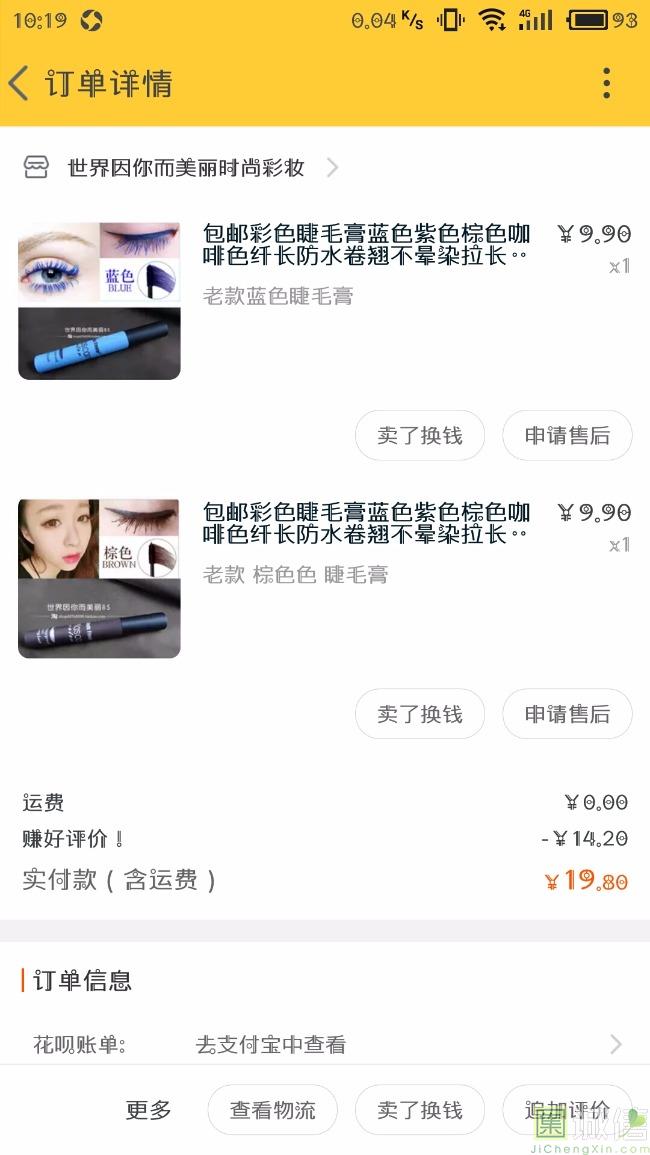This screenshot has height=1155, width=650.
Task: Tap 申请售后 for the brown mascara
Action: tap(567, 714)
